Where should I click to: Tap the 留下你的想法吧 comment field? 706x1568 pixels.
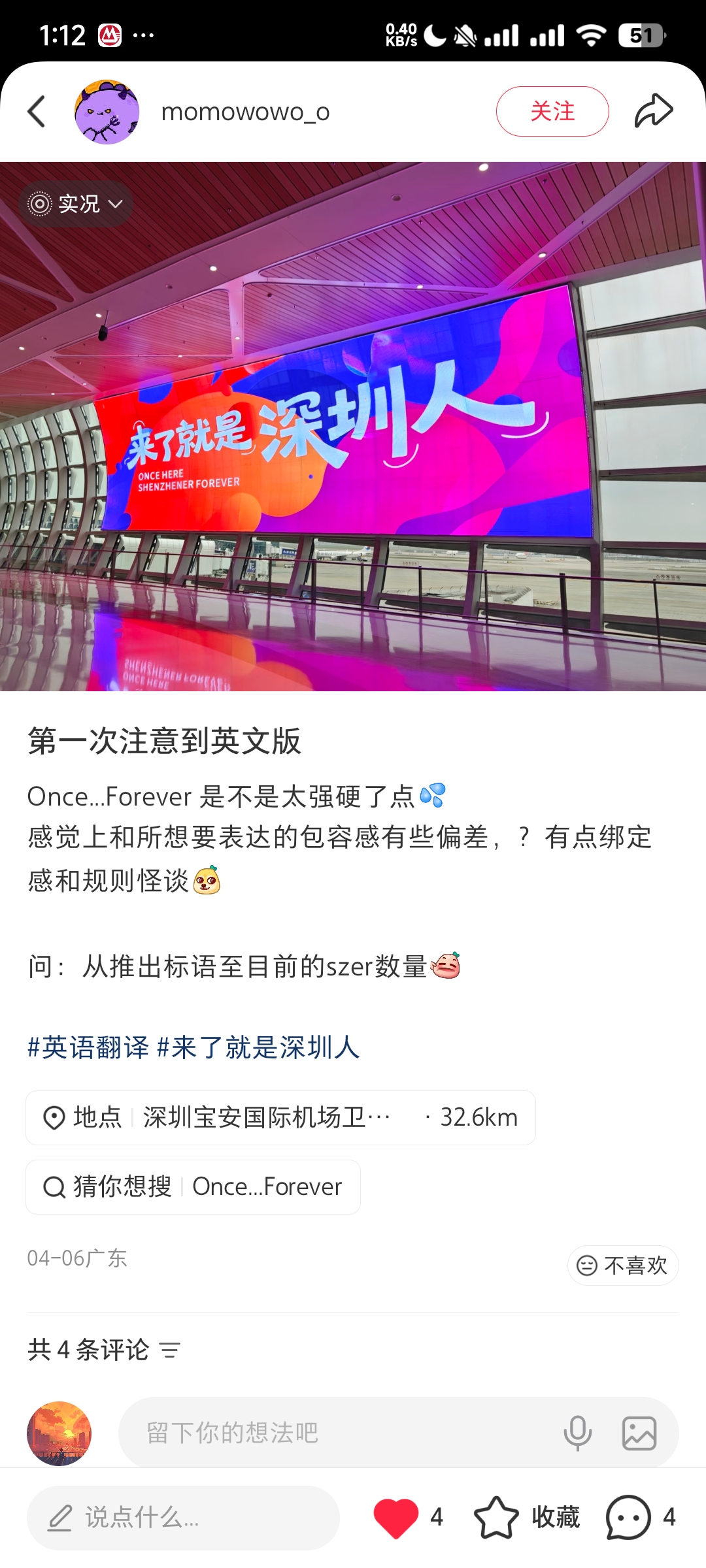point(327,1433)
